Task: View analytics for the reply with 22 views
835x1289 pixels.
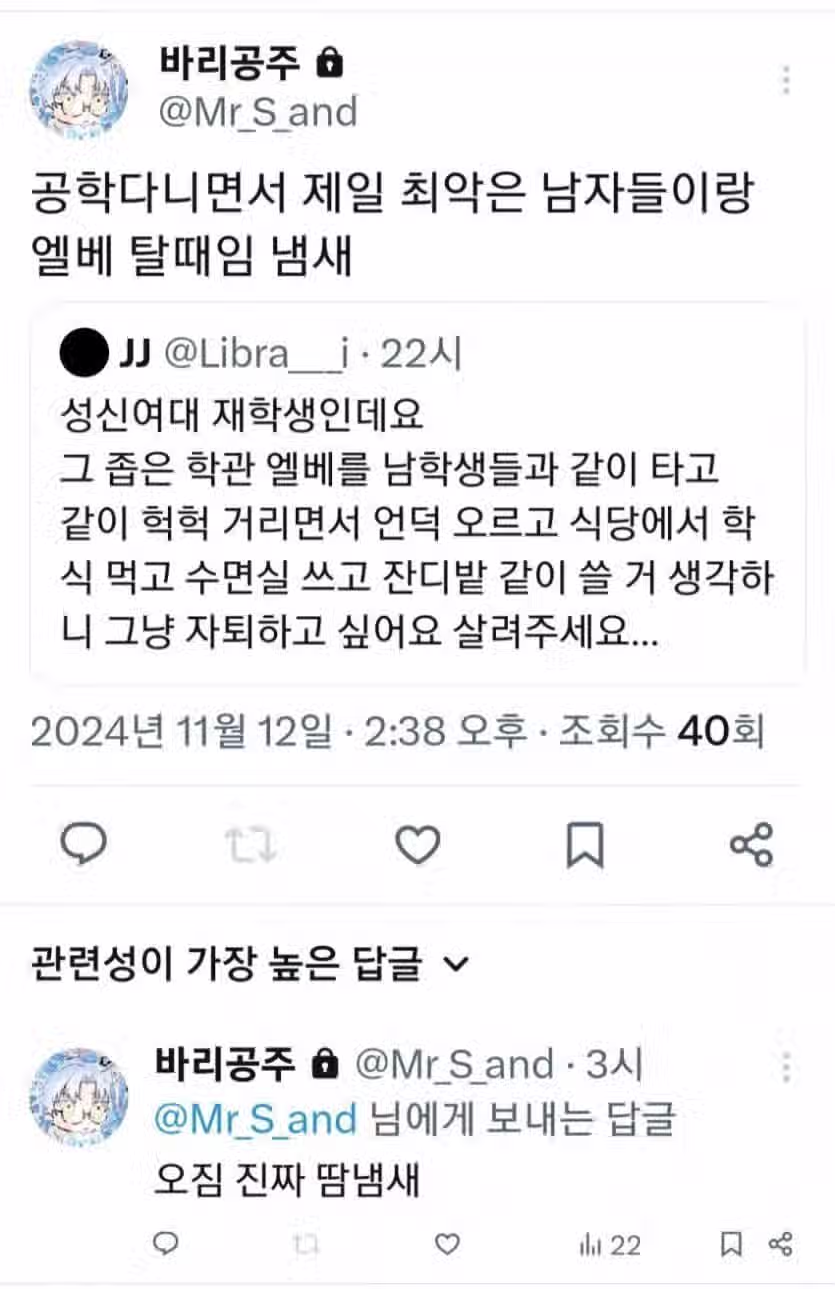Action: click(x=610, y=1244)
